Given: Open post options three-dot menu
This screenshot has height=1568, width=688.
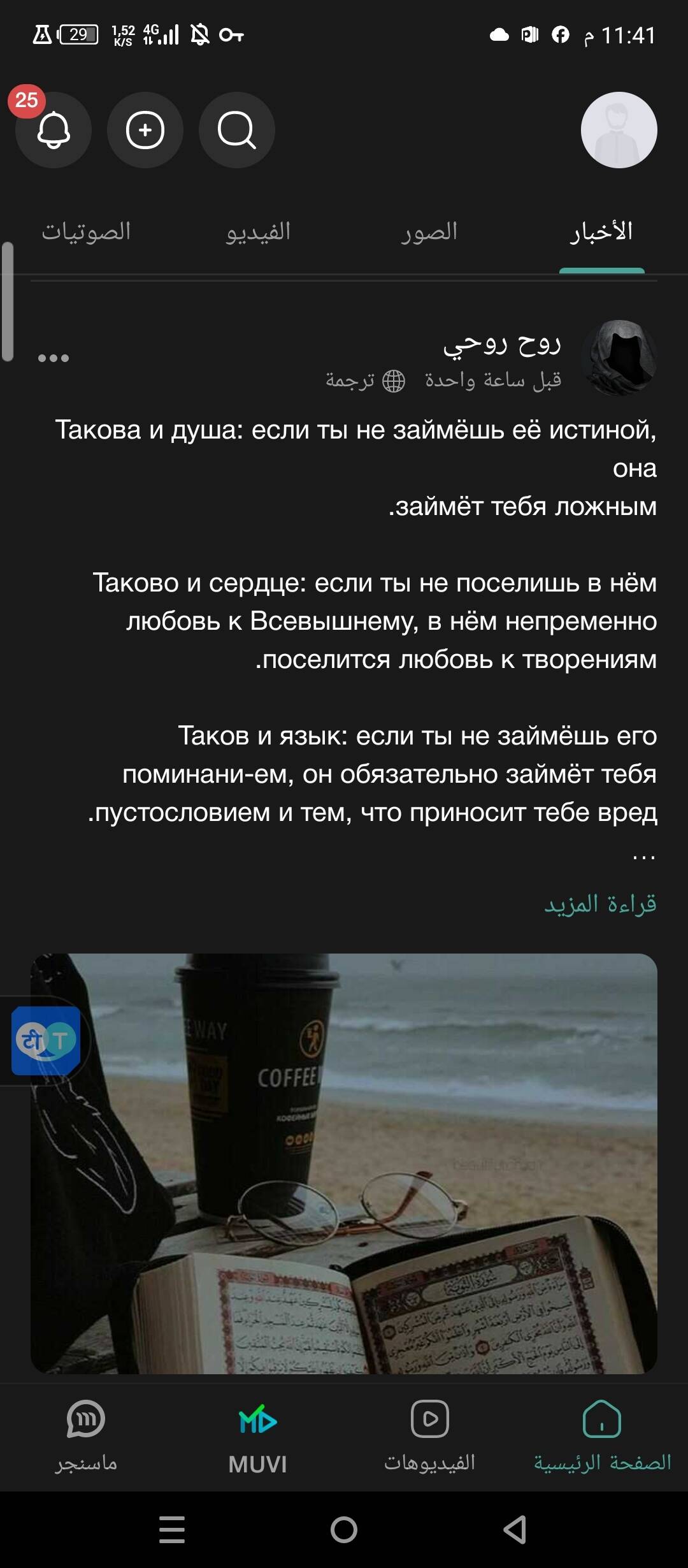Looking at the screenshot, I should pos(54,358).
